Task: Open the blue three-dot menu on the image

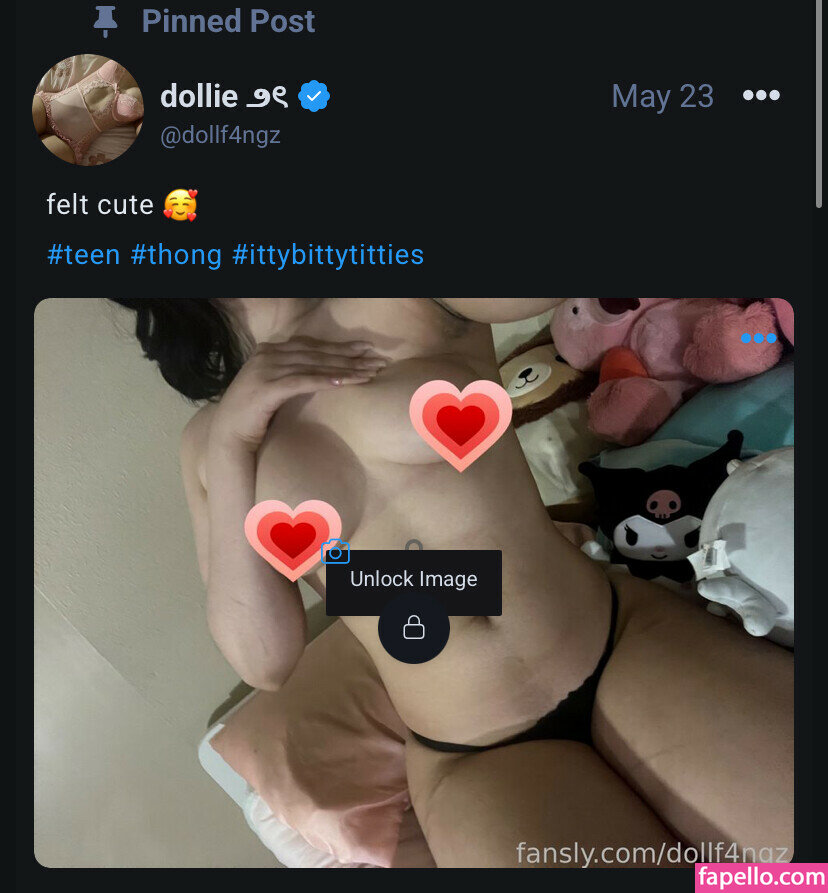Action: [758, 338]
